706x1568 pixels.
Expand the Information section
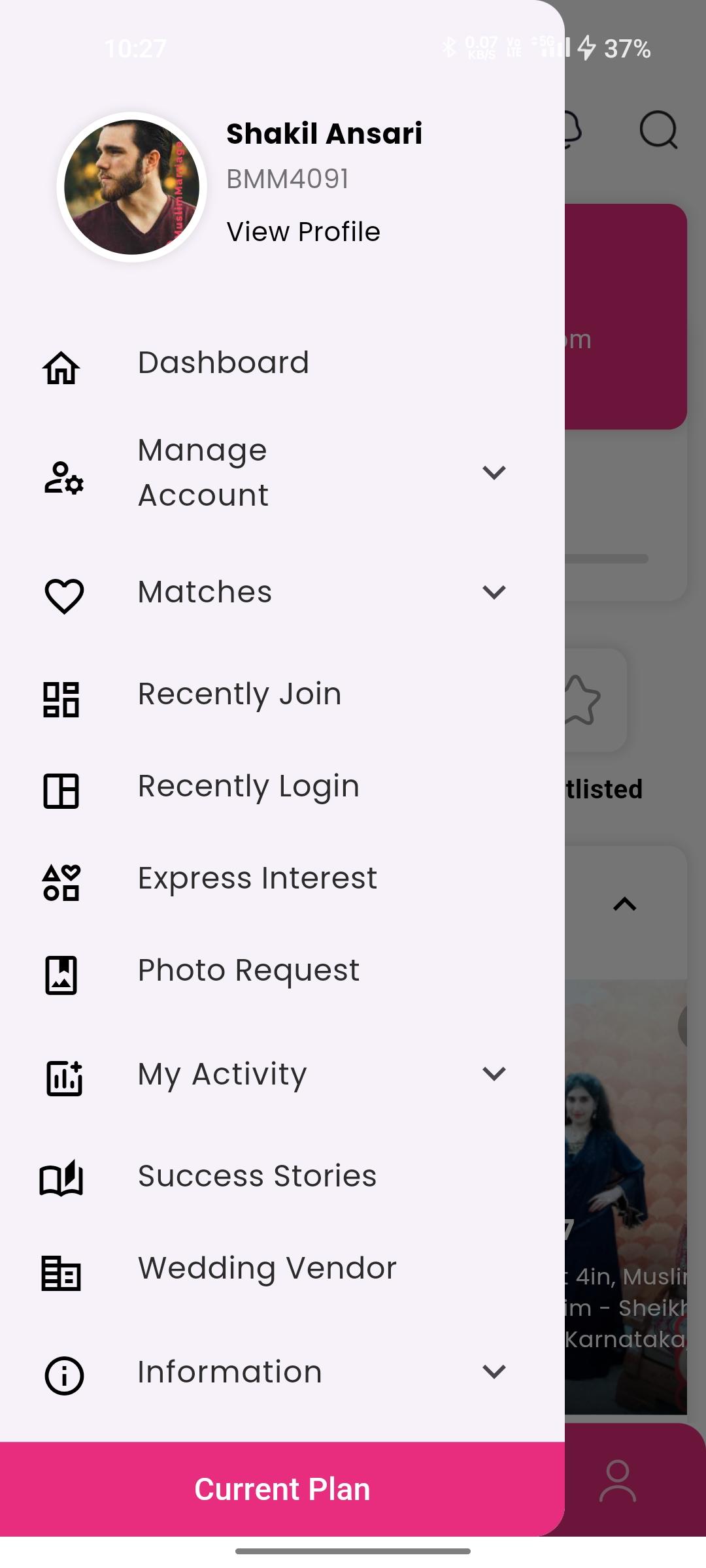point(282,1373)
